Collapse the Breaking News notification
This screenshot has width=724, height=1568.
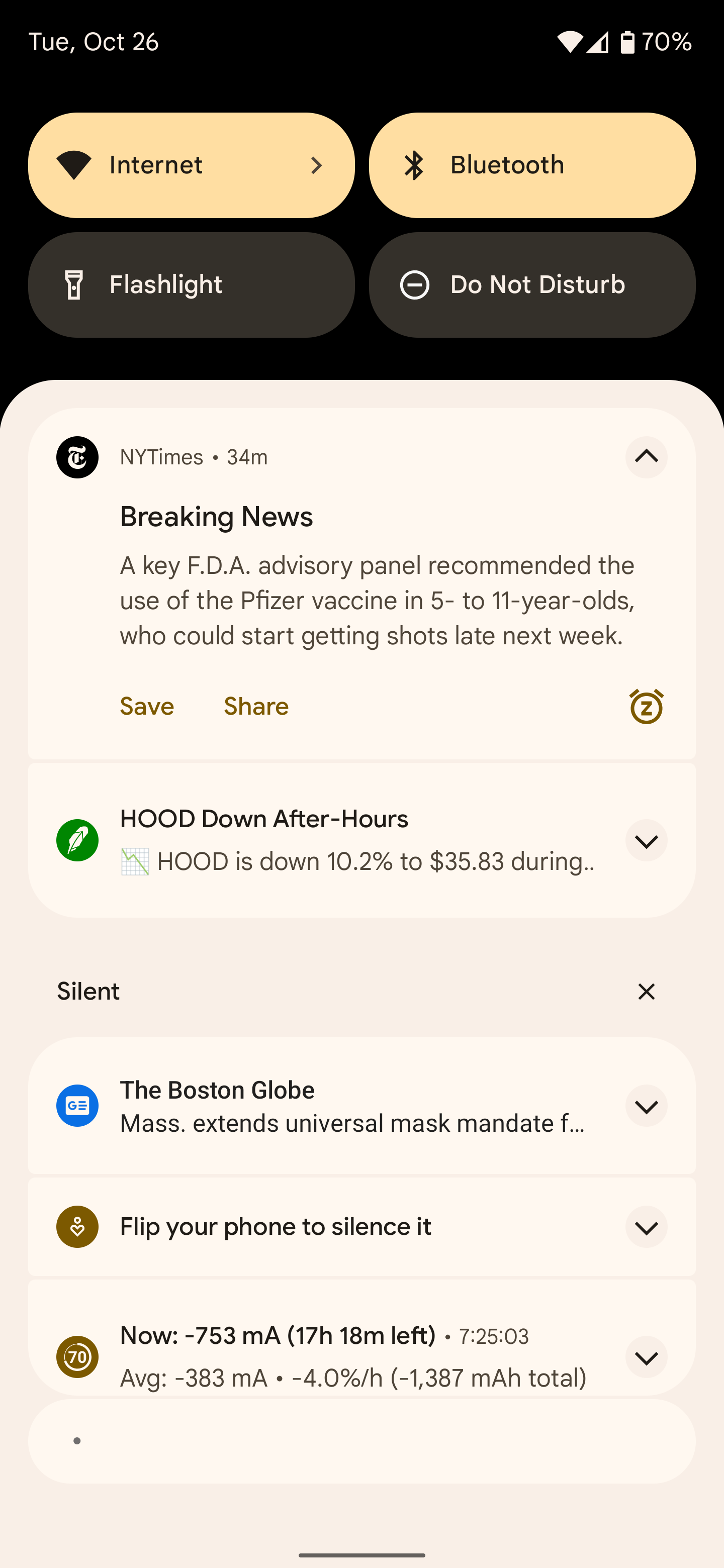(646, 457)
